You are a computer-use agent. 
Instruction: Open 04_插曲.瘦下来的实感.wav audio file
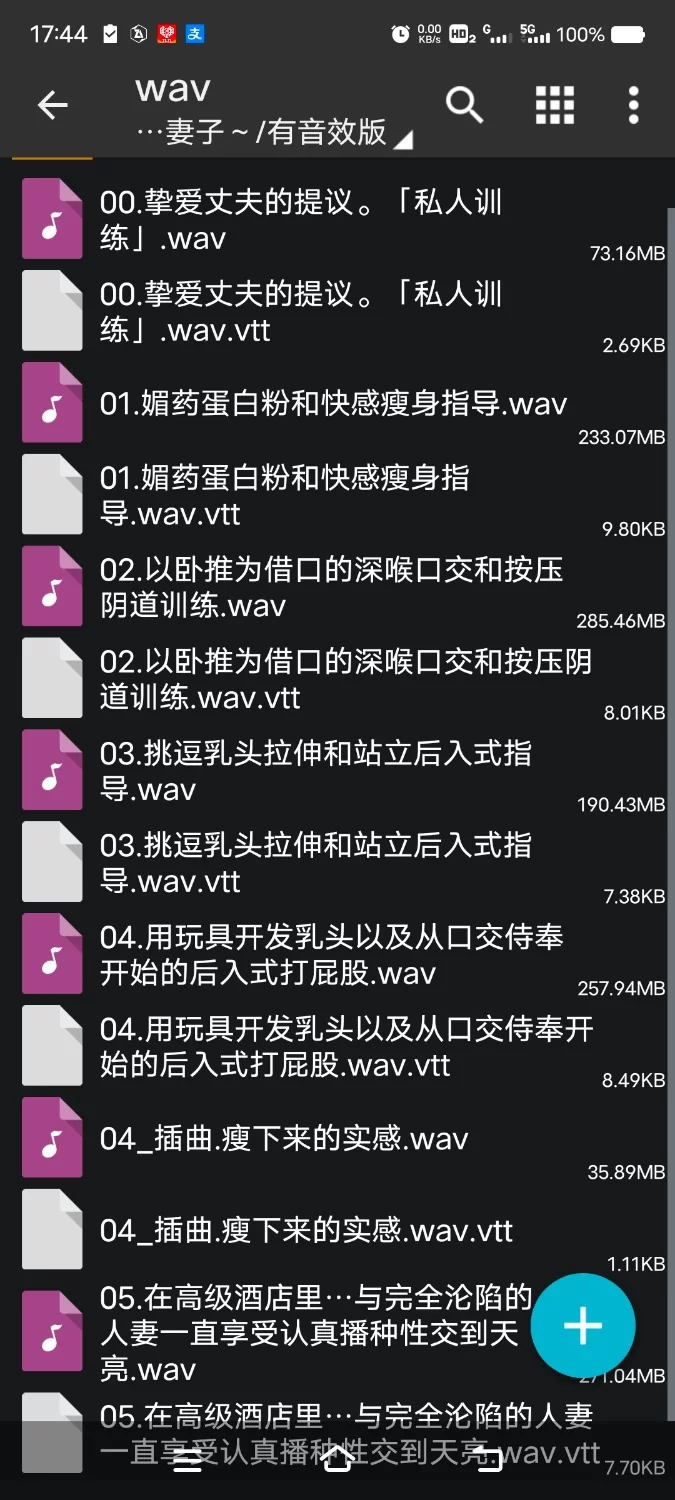(x=284, y=1140)
